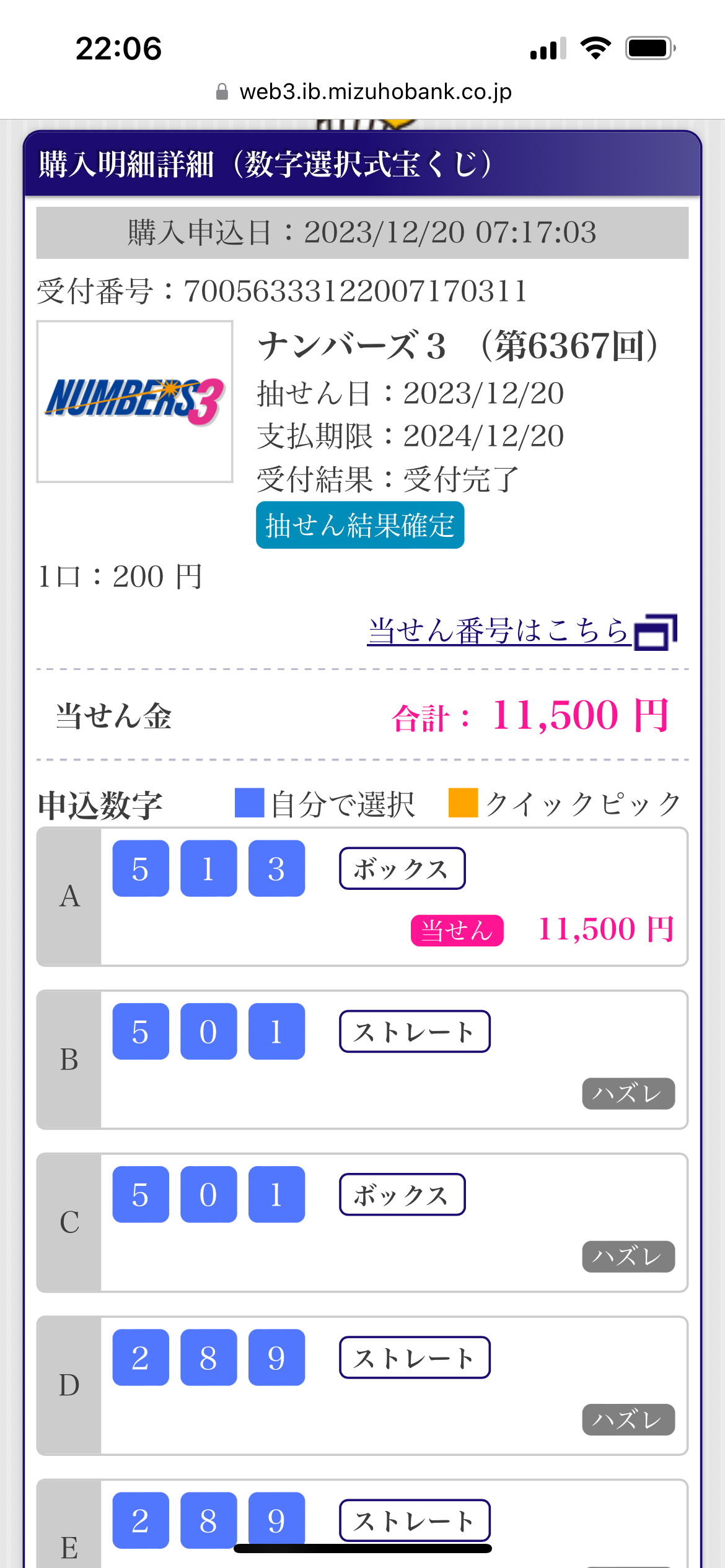This screenshot has width=725, height=1568.
Task: Open the 当せん番号はこちら winning numbers link
Action: (x=522, y=632)
